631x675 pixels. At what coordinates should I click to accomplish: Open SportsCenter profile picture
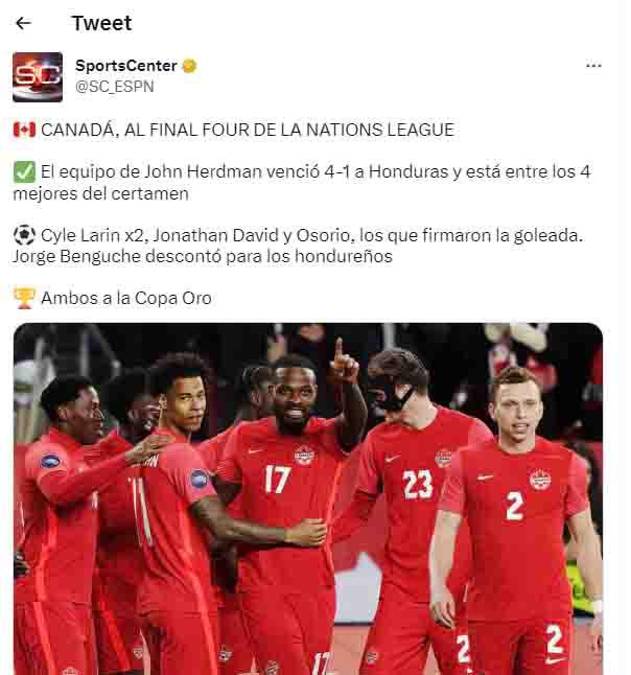pos(38,77)
